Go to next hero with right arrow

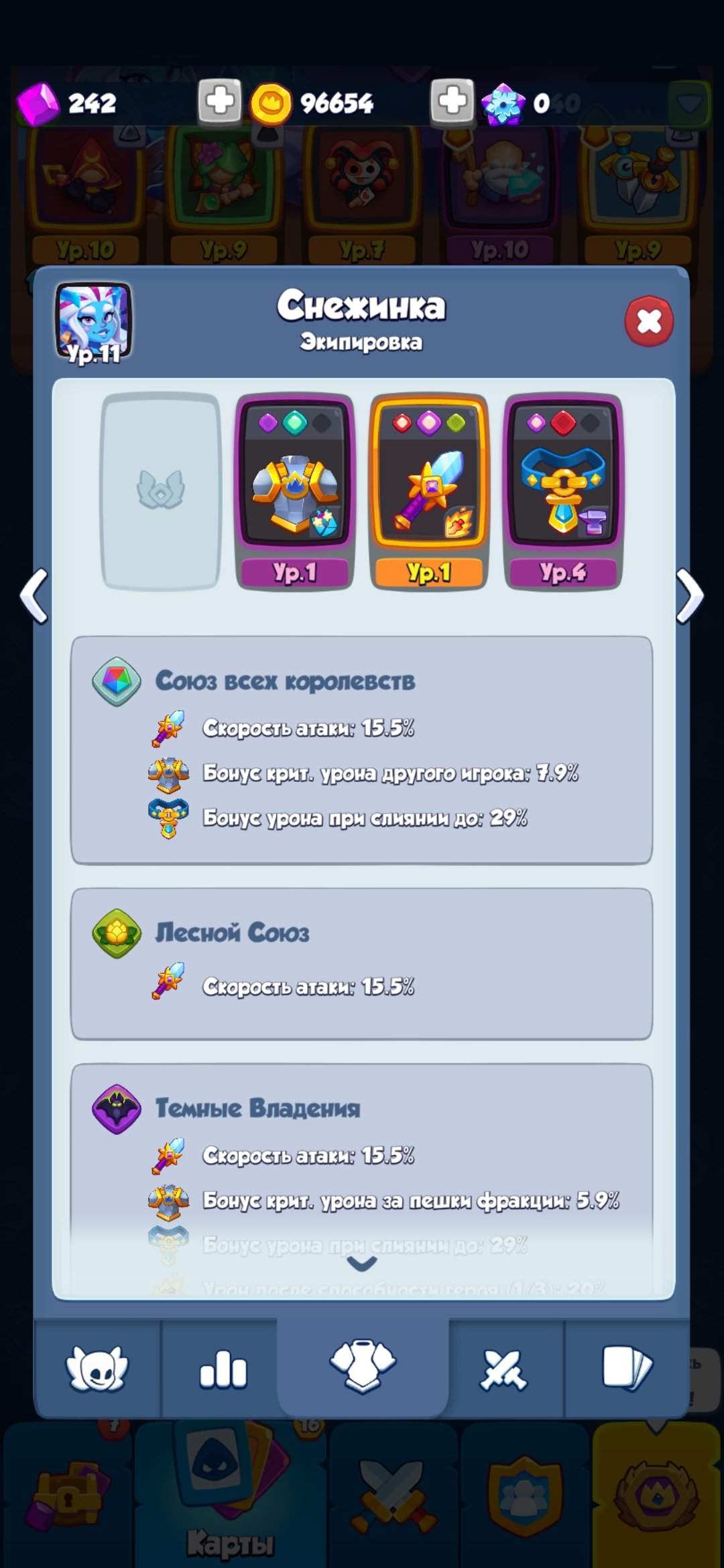coord(690,596)
